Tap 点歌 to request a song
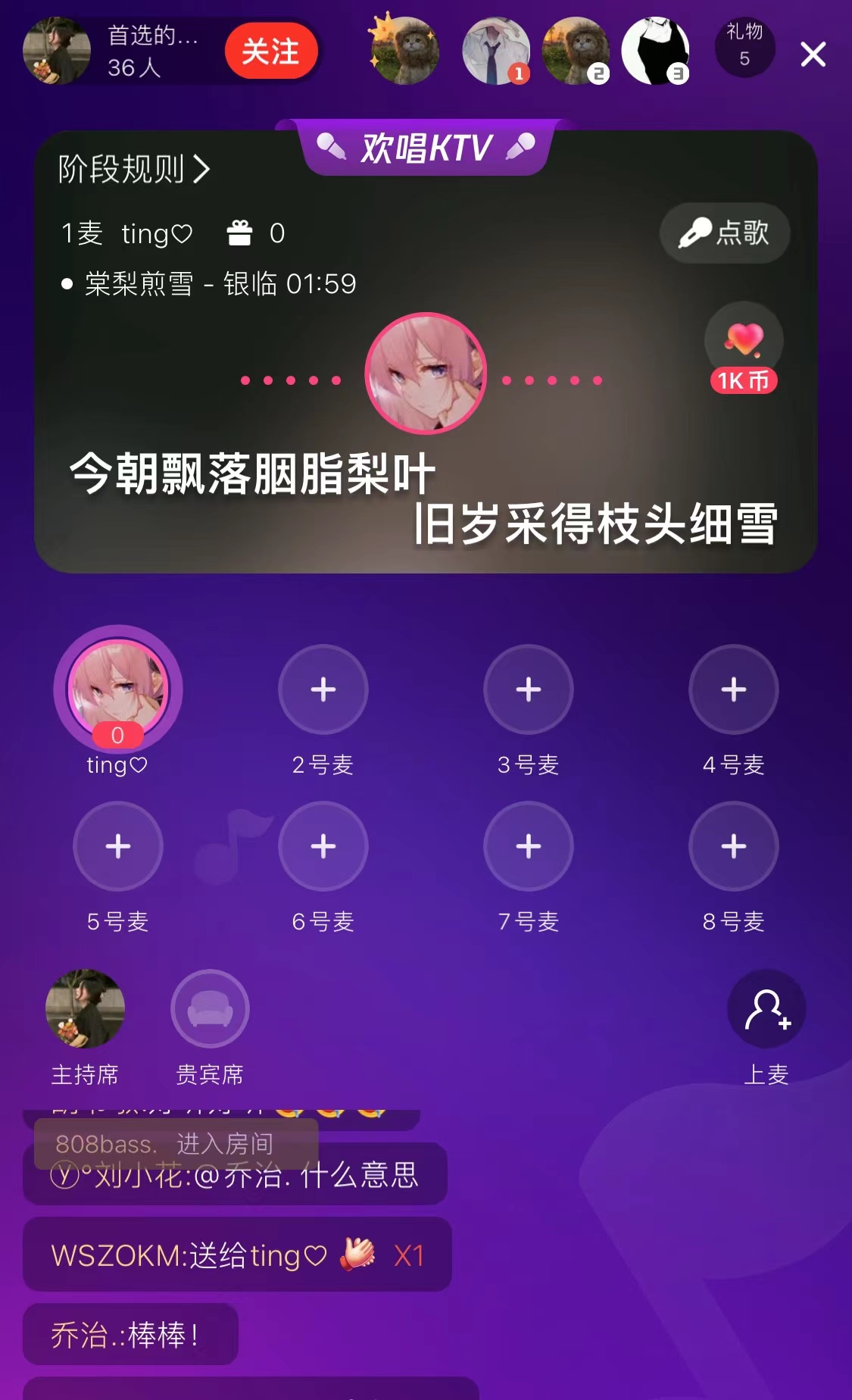Viewport: 852px width, 1400px height. [724, 233]
